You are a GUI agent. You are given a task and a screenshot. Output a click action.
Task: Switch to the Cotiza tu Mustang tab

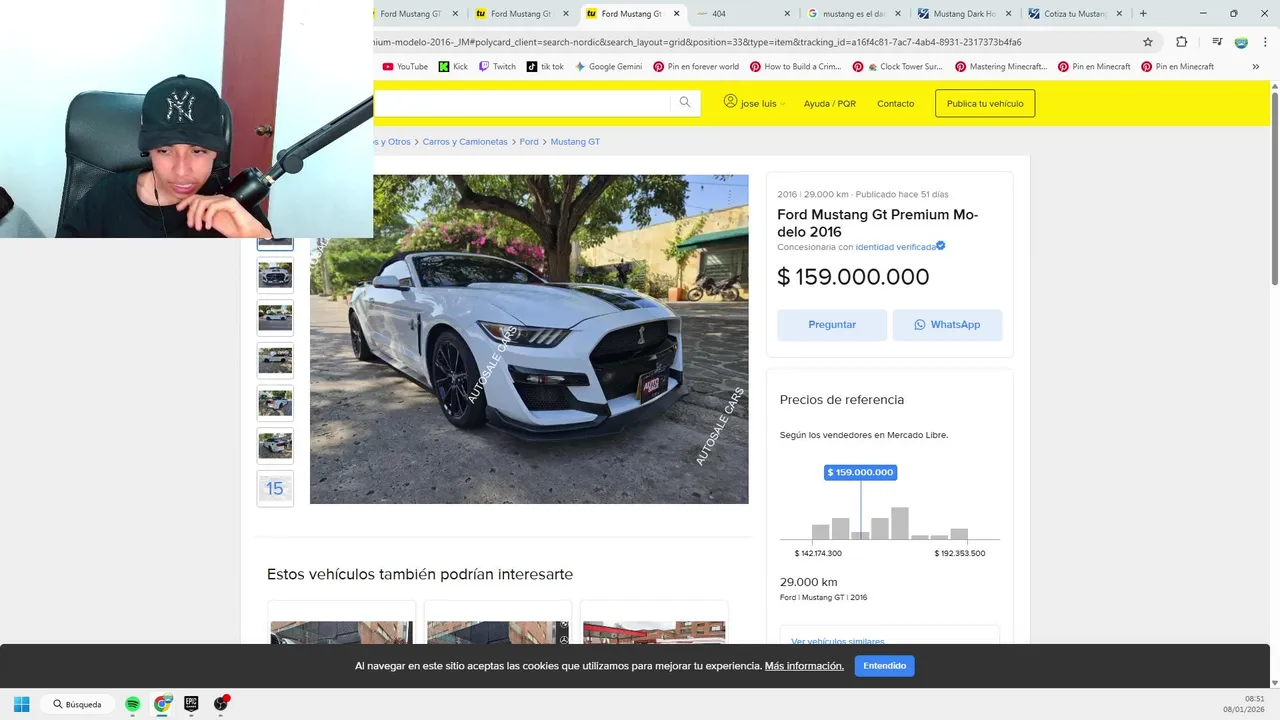1074,14
